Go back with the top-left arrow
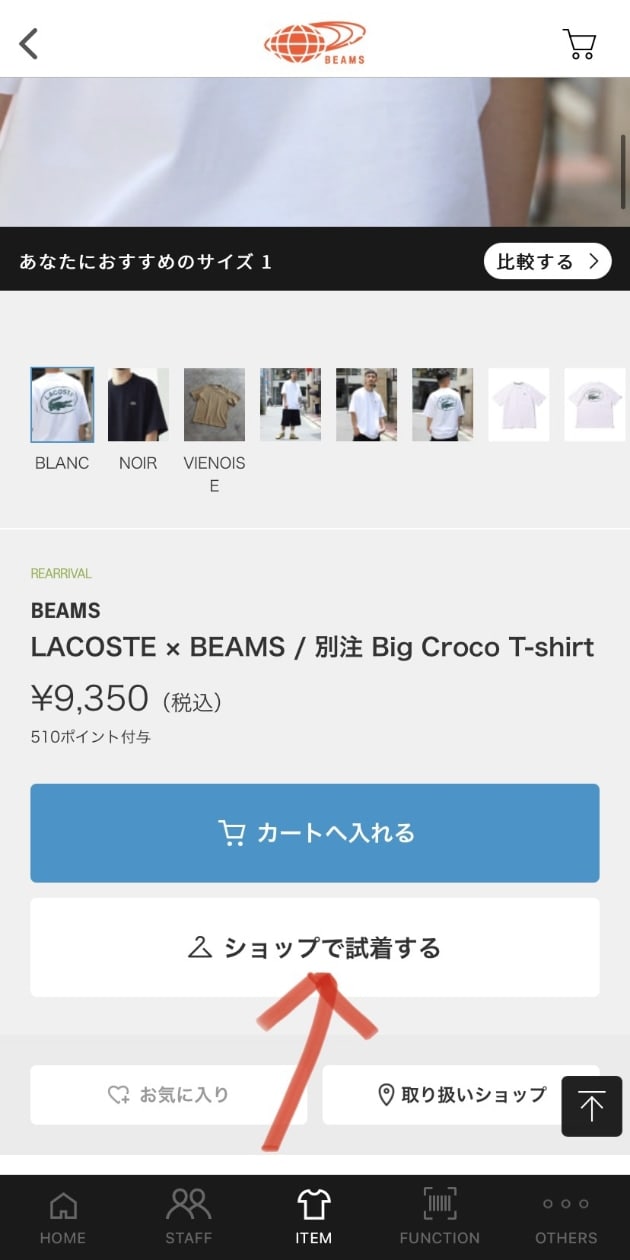The height and width of the screenshot is (1260, 630). pos(29,43)
